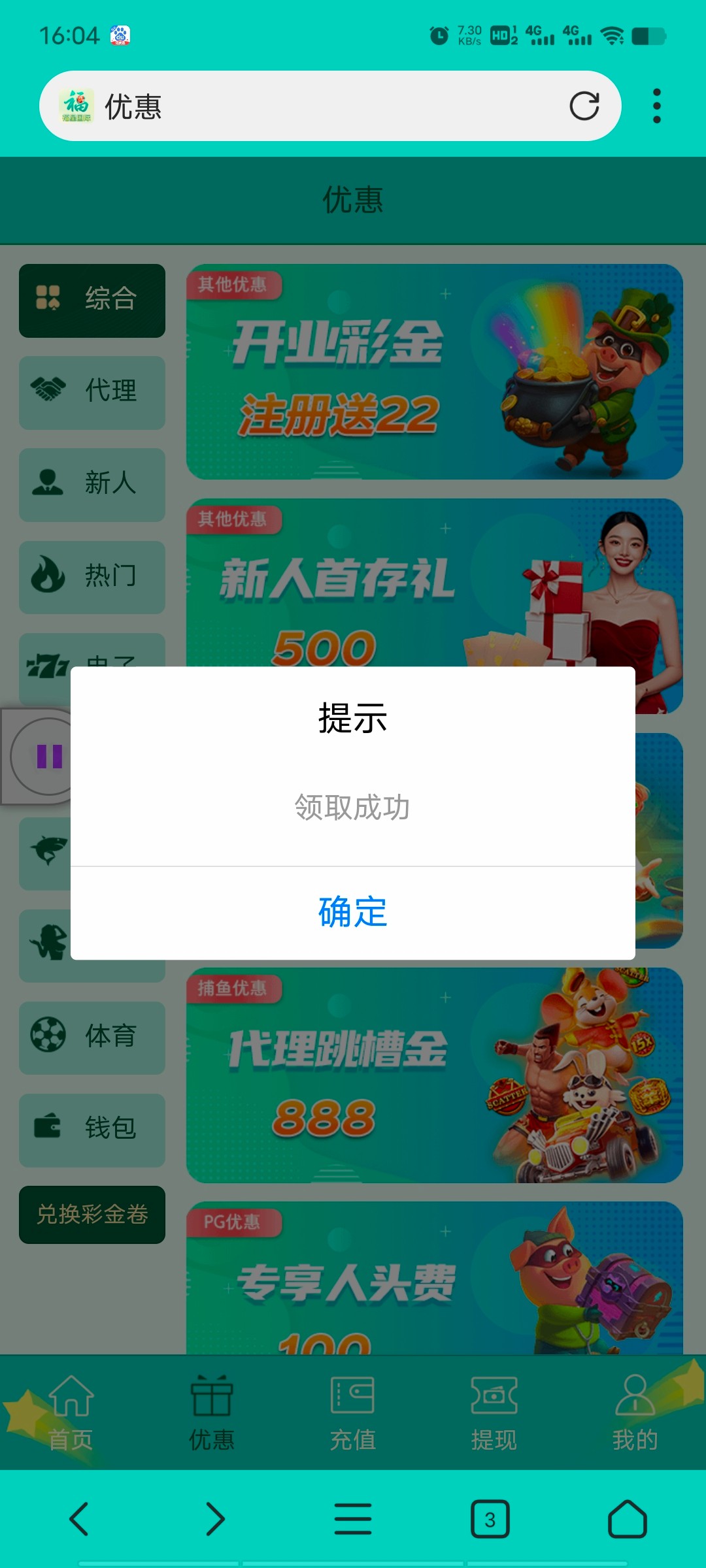Go back with the browser back arrow
Screen dimensions: 706x1568
pos(79,1518)
